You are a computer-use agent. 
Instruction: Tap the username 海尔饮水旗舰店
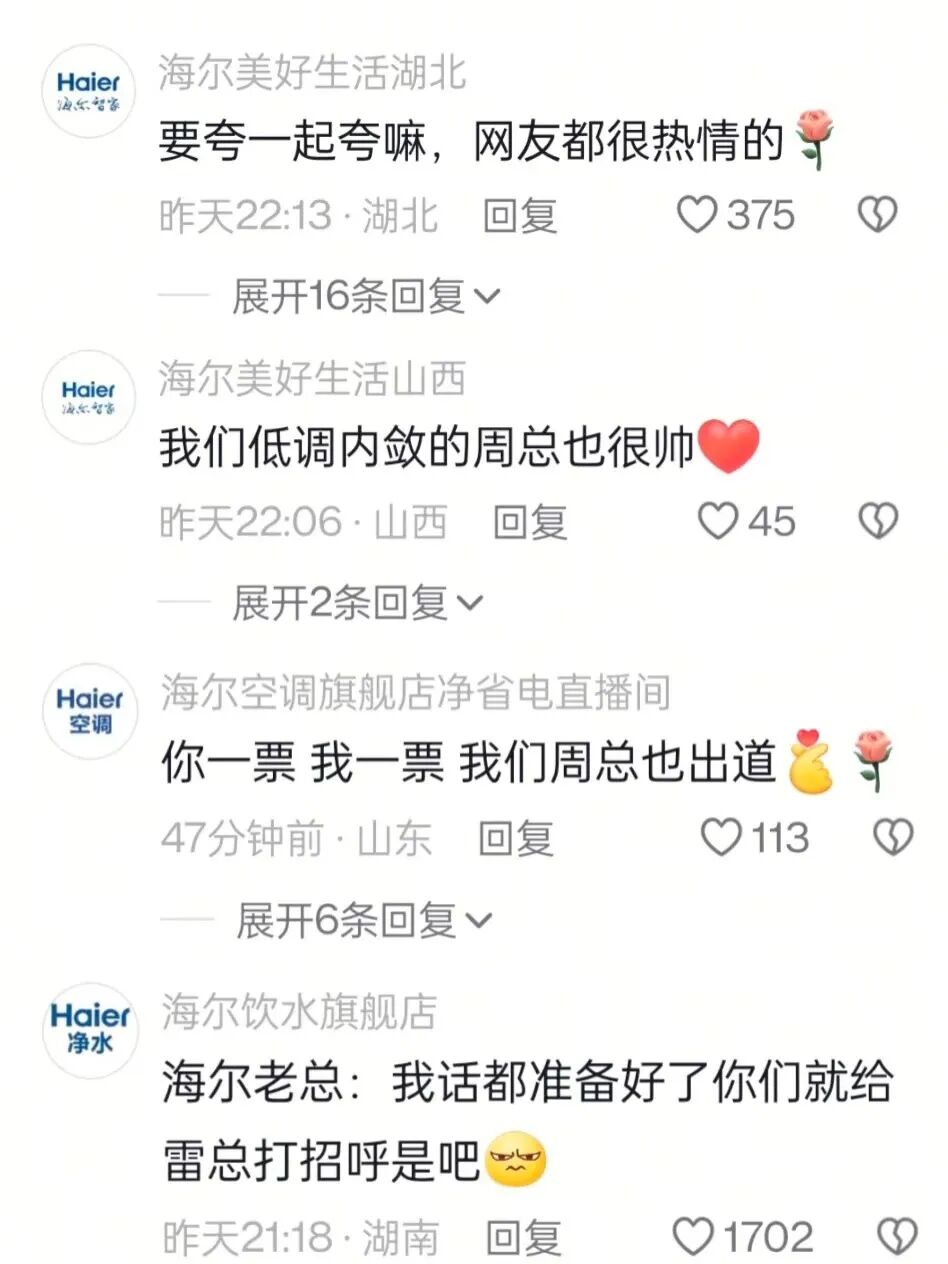[300, 1012]
